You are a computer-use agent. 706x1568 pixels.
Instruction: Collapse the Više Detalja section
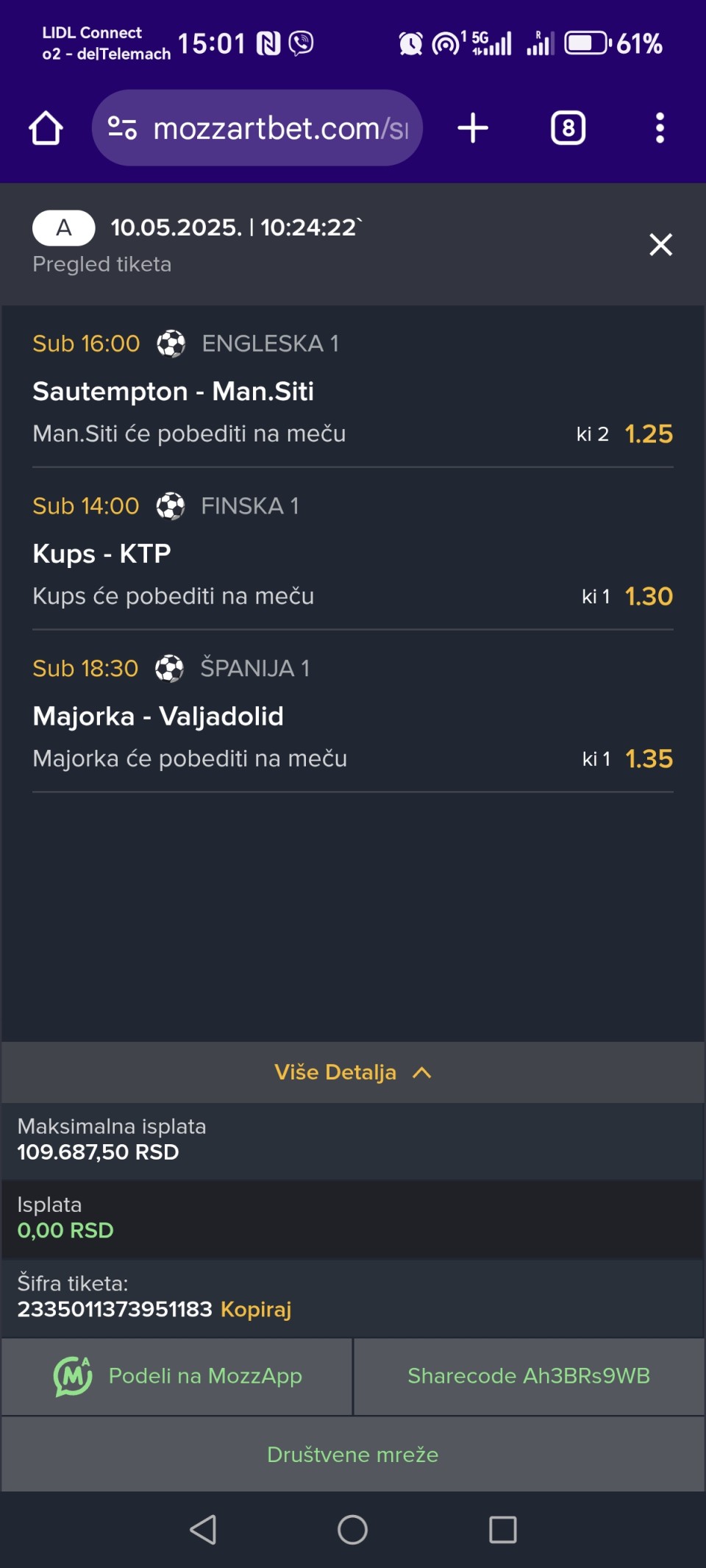[353, 1072]
